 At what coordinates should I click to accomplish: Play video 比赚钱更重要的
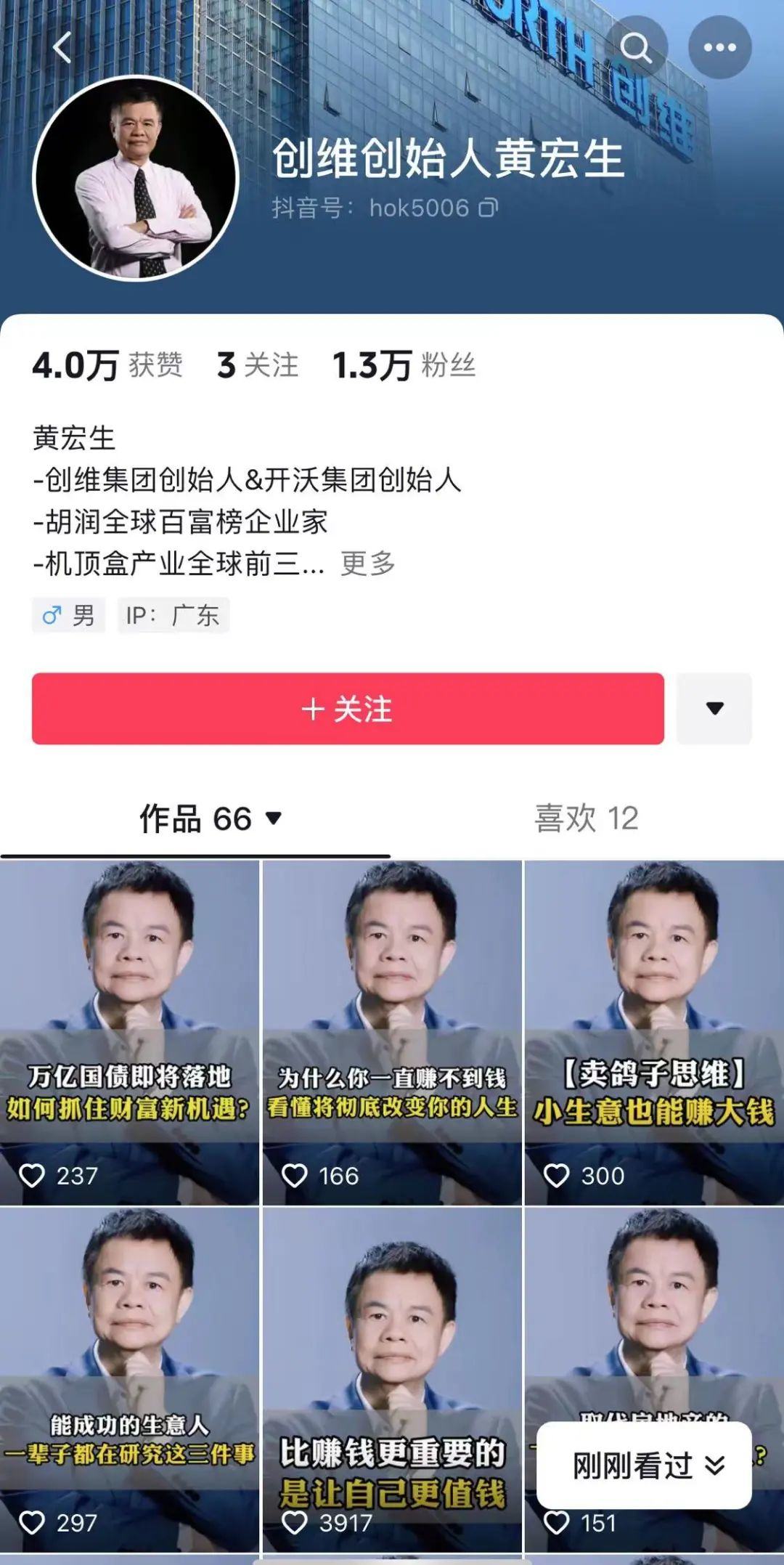(392, 1380)
